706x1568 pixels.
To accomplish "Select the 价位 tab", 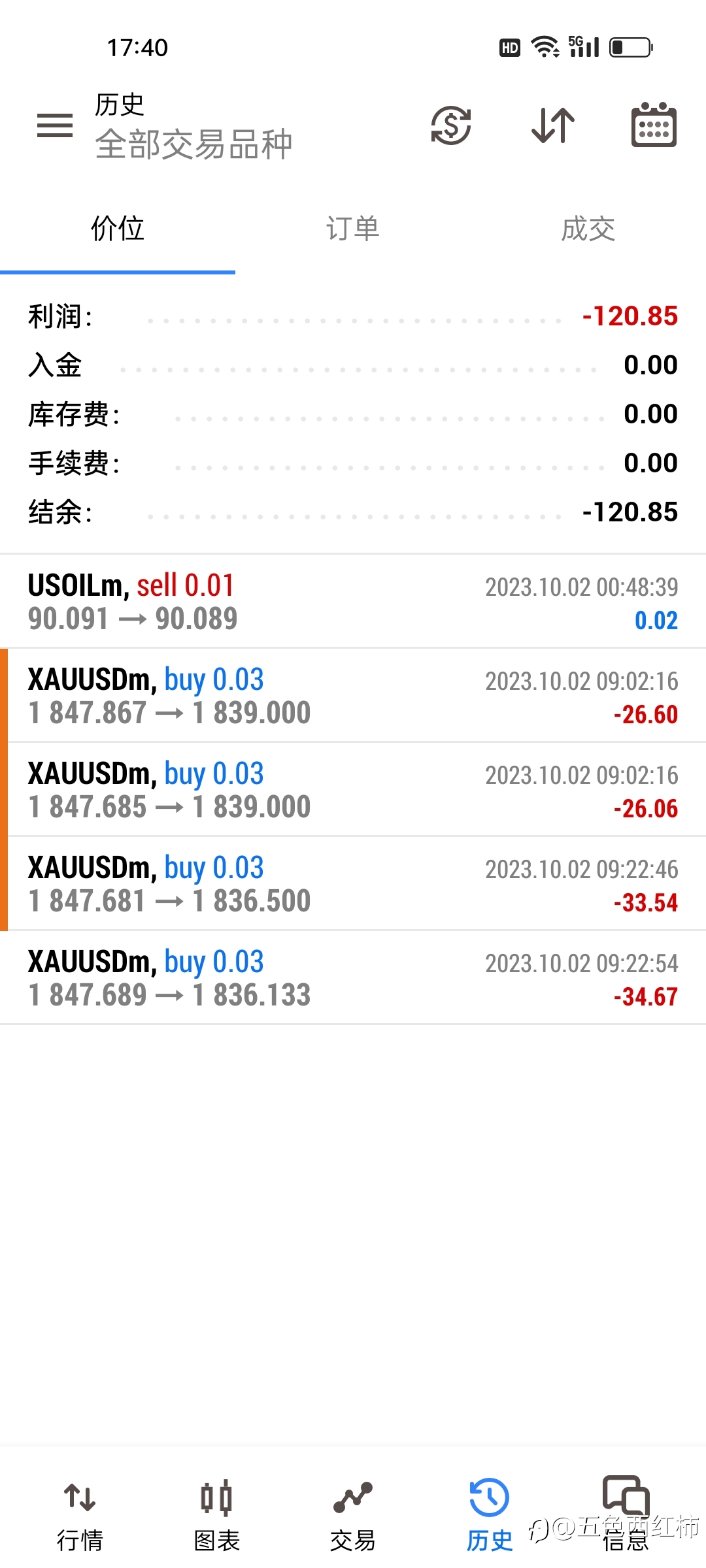I will click(x=118, y=229).
